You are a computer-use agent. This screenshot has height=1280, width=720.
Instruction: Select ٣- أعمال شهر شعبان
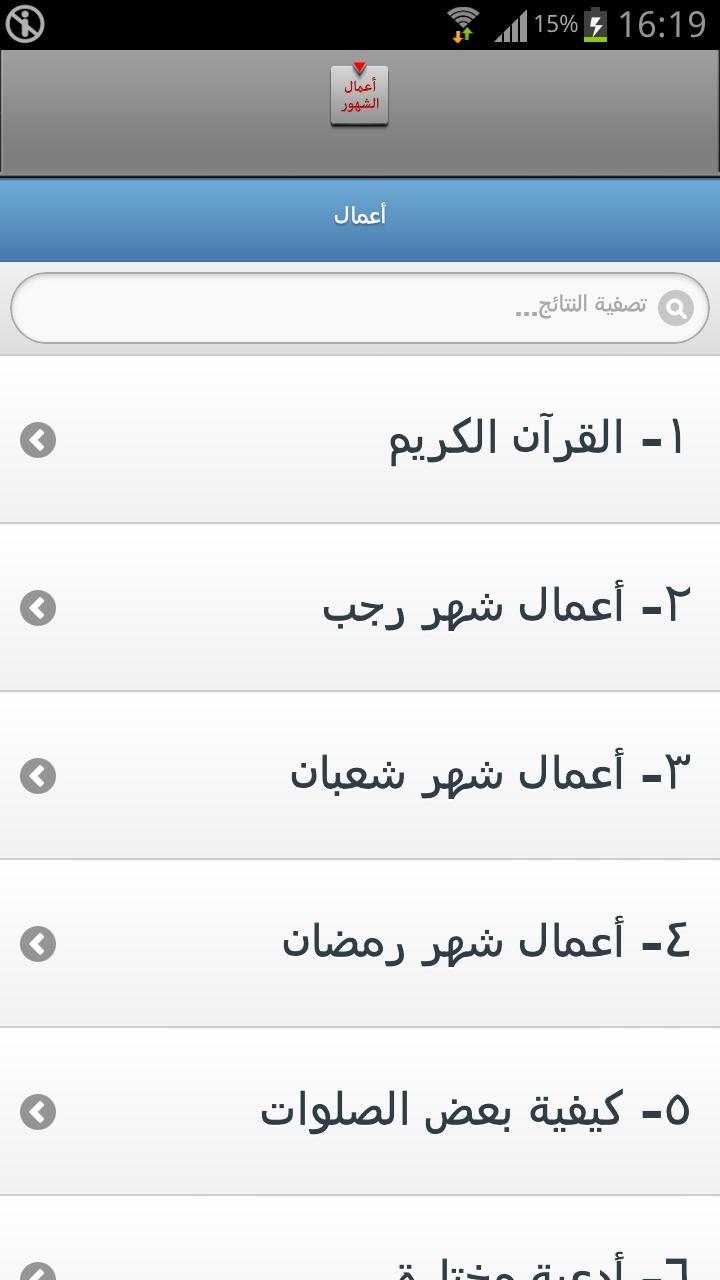360,776
